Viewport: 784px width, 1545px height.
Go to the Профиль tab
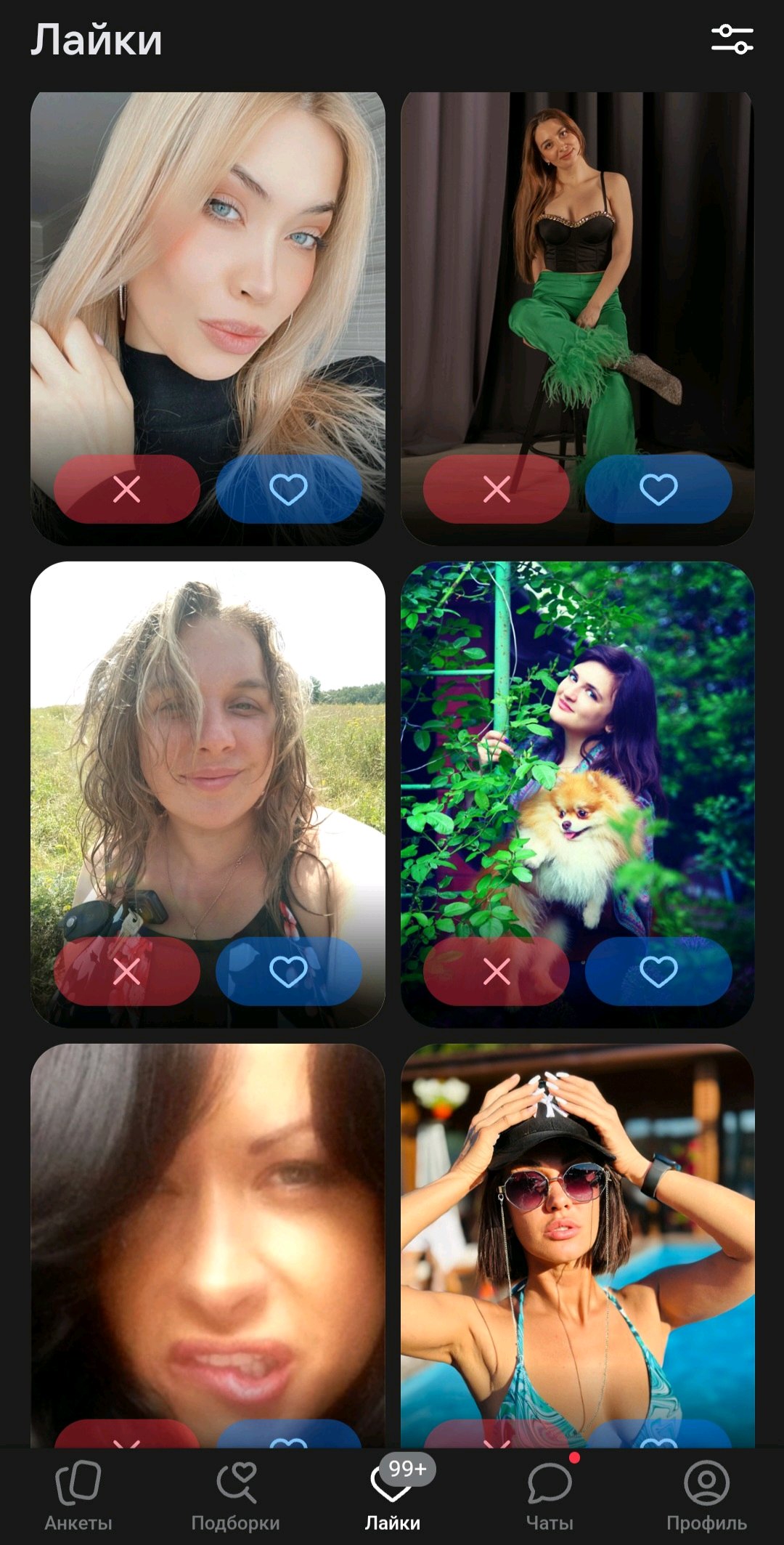[x=706, y=1496]
